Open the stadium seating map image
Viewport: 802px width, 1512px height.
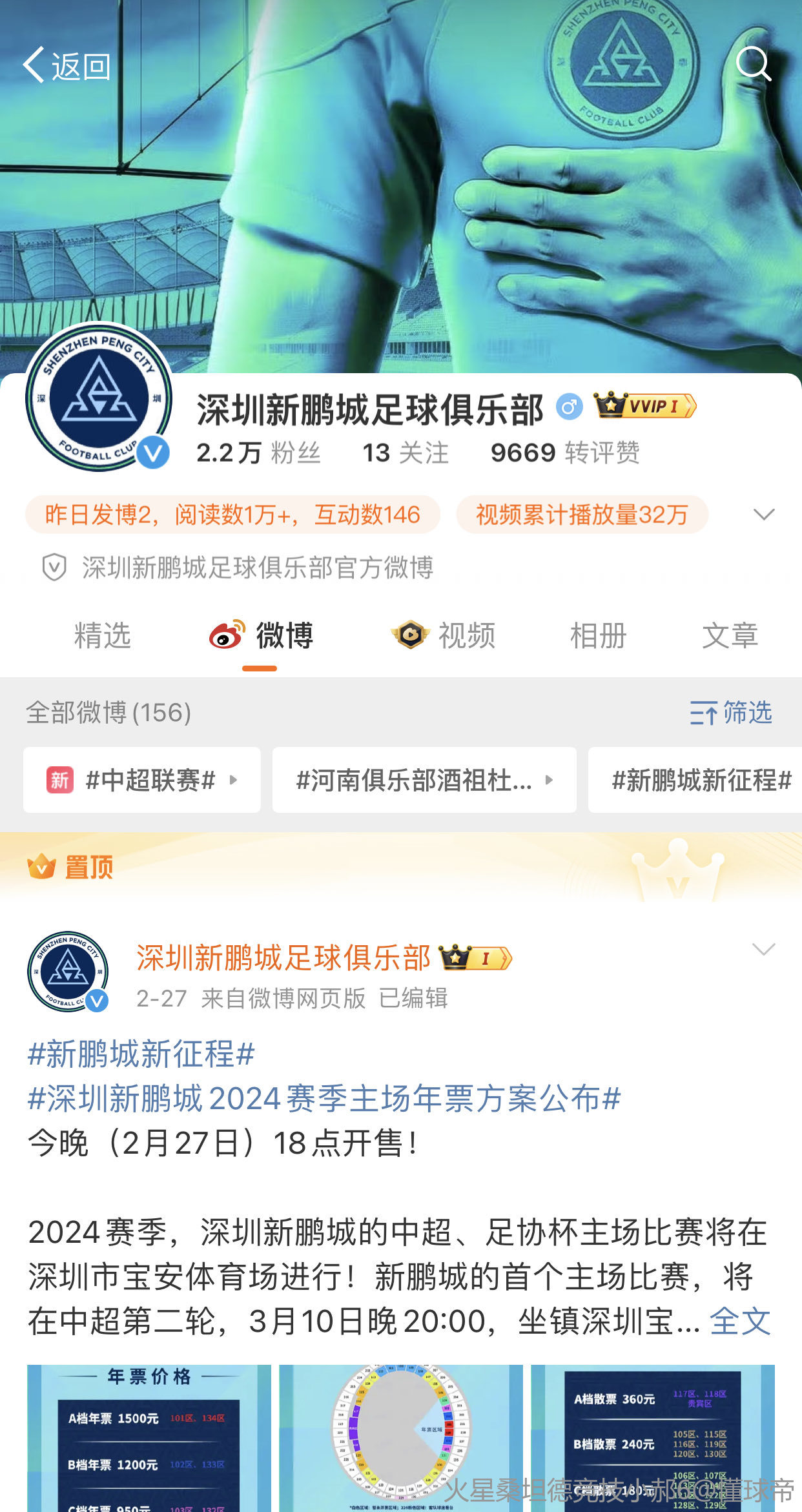click(x=400, y=1437)
